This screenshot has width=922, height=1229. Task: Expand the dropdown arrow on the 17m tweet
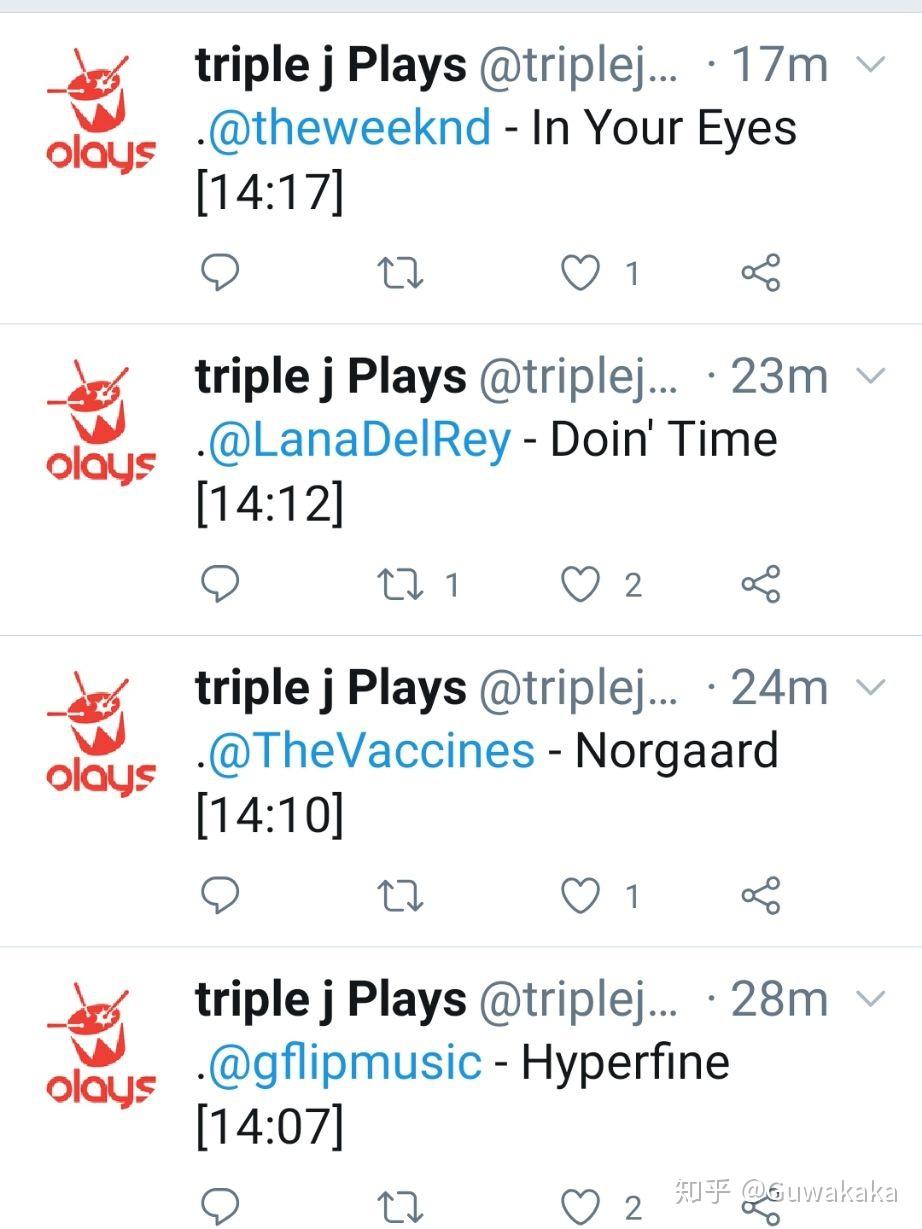872,66
